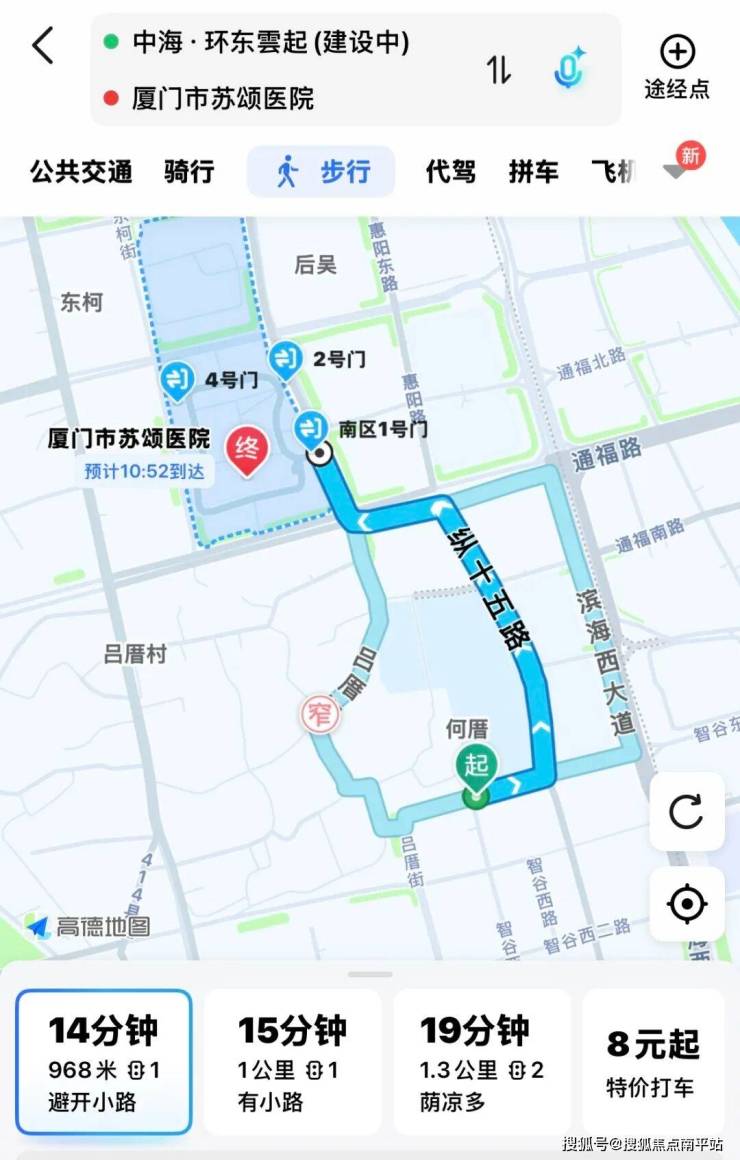Edit the starting point 中海·环东雲起

270,43
